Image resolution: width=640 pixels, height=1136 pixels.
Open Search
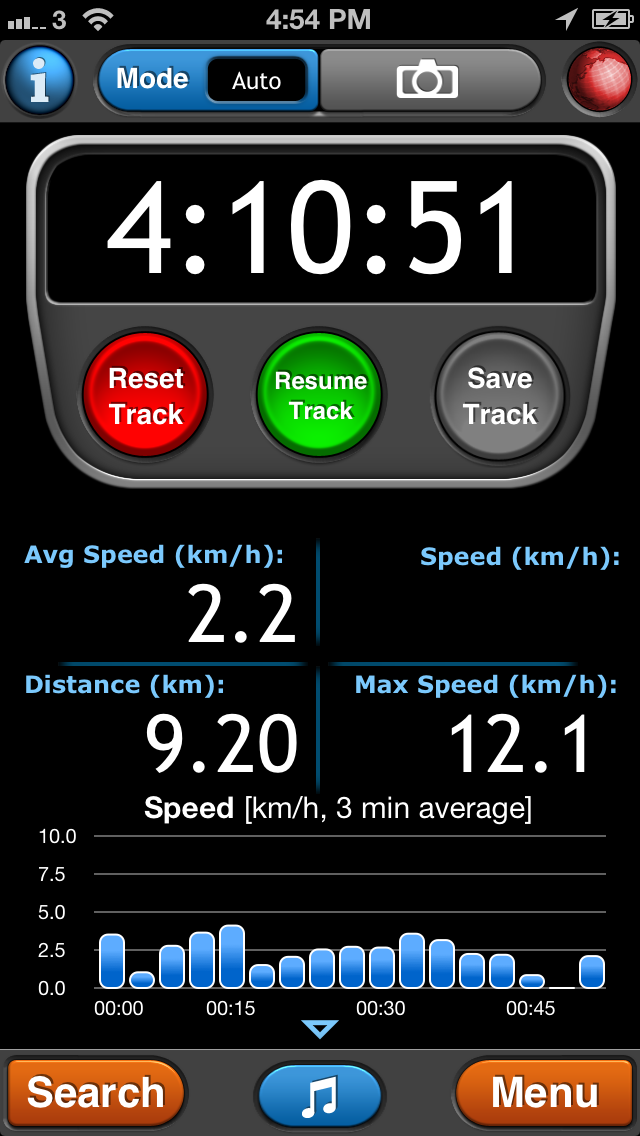coord(96,1091)
